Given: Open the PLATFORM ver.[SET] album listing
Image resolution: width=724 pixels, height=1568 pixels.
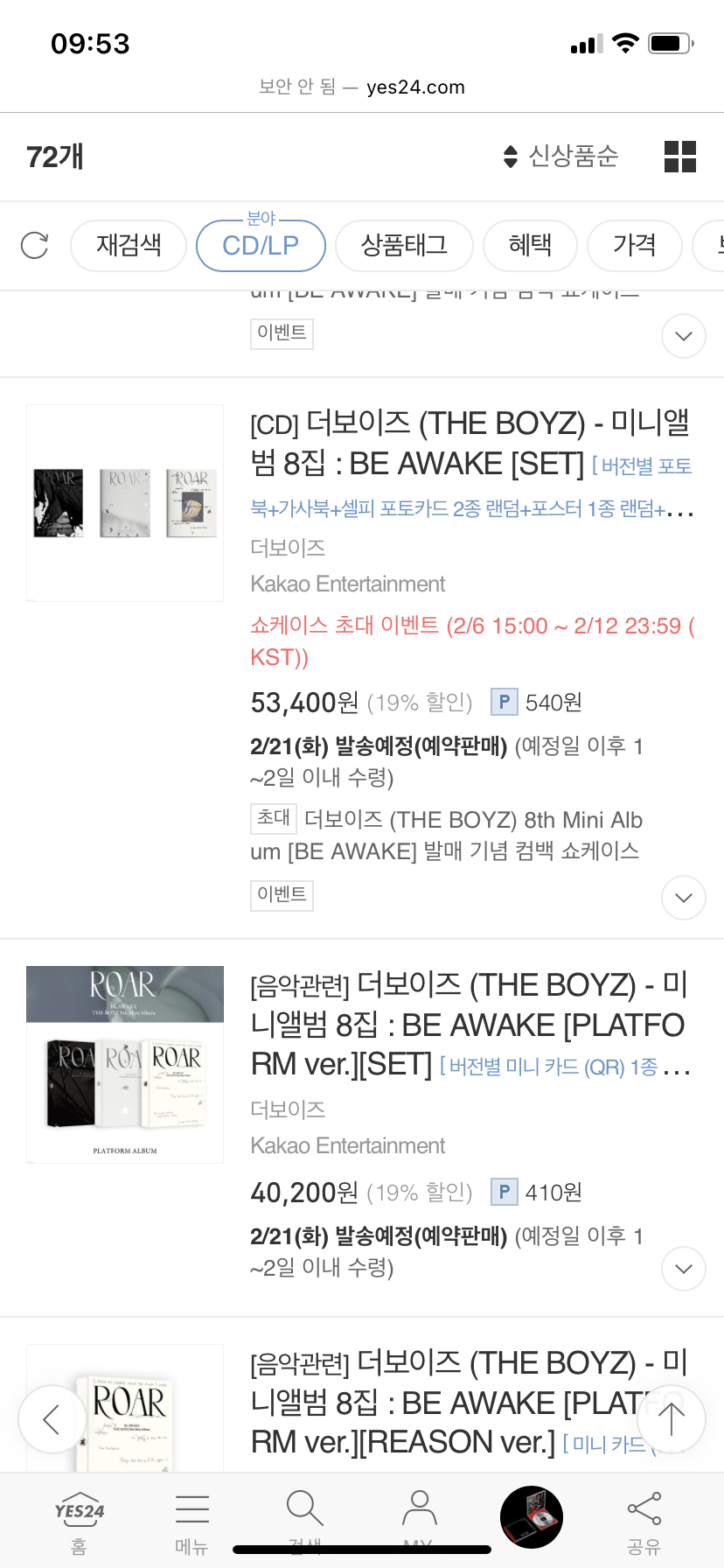Looking at the screenshot, I should (x=469, y=1025).
